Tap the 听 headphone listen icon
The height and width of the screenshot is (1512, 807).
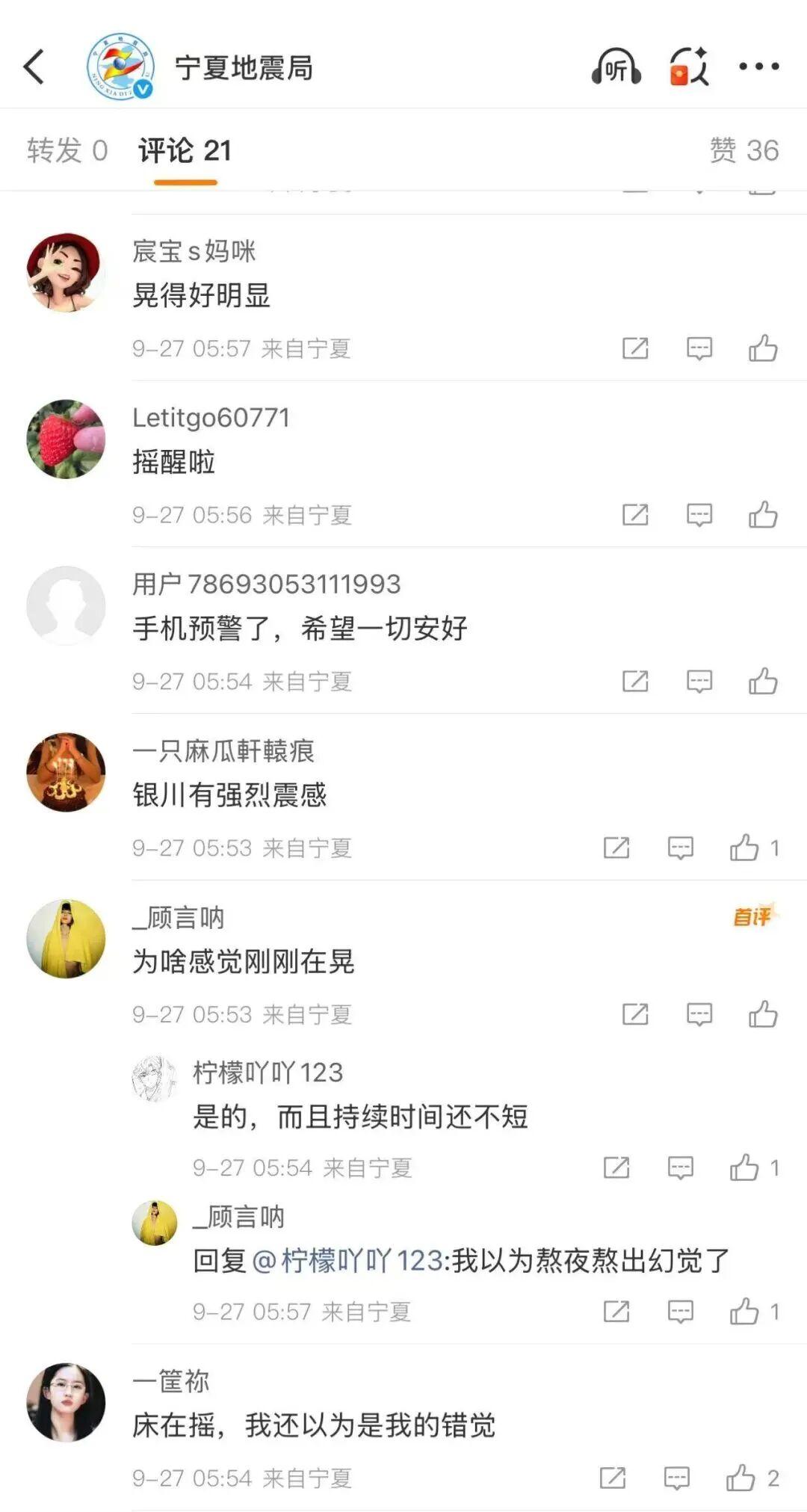pyautogui.click(x=616, y=68)
